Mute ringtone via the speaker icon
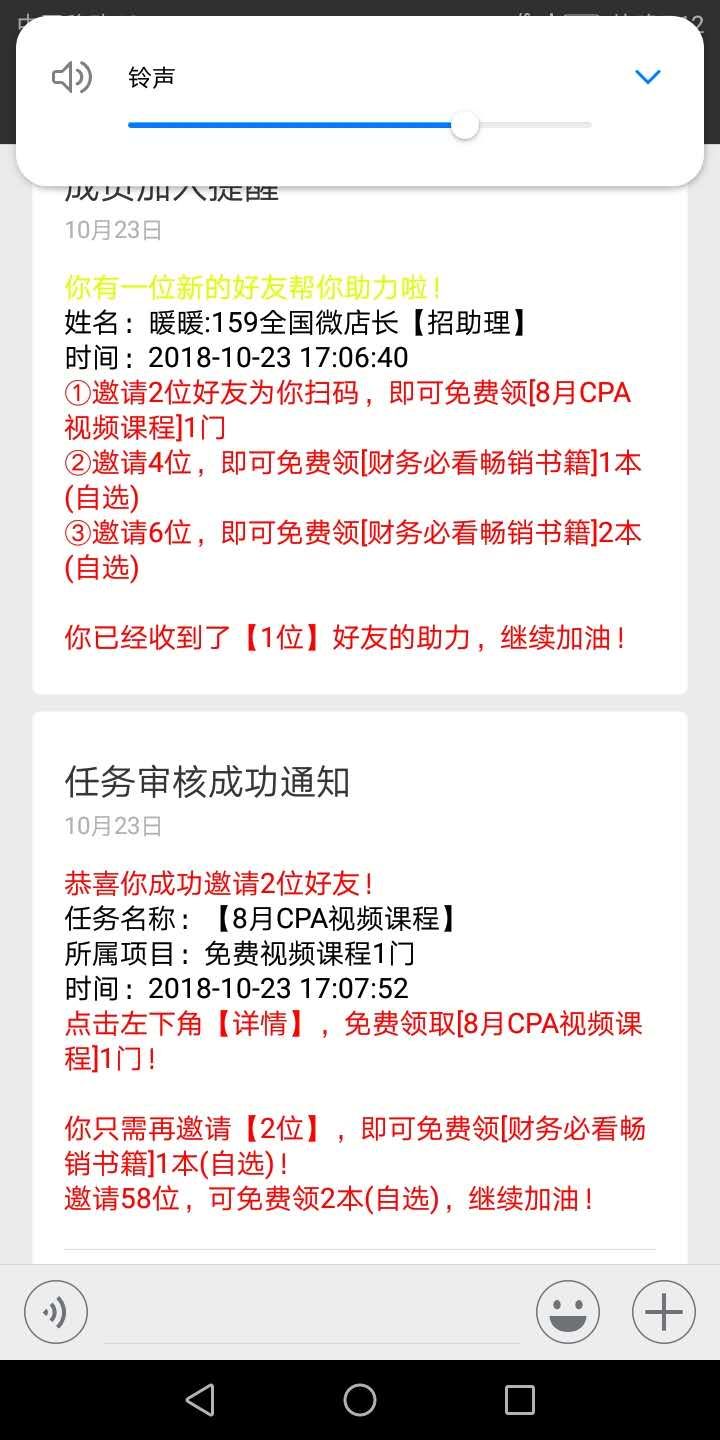 [x=72, y=77]
